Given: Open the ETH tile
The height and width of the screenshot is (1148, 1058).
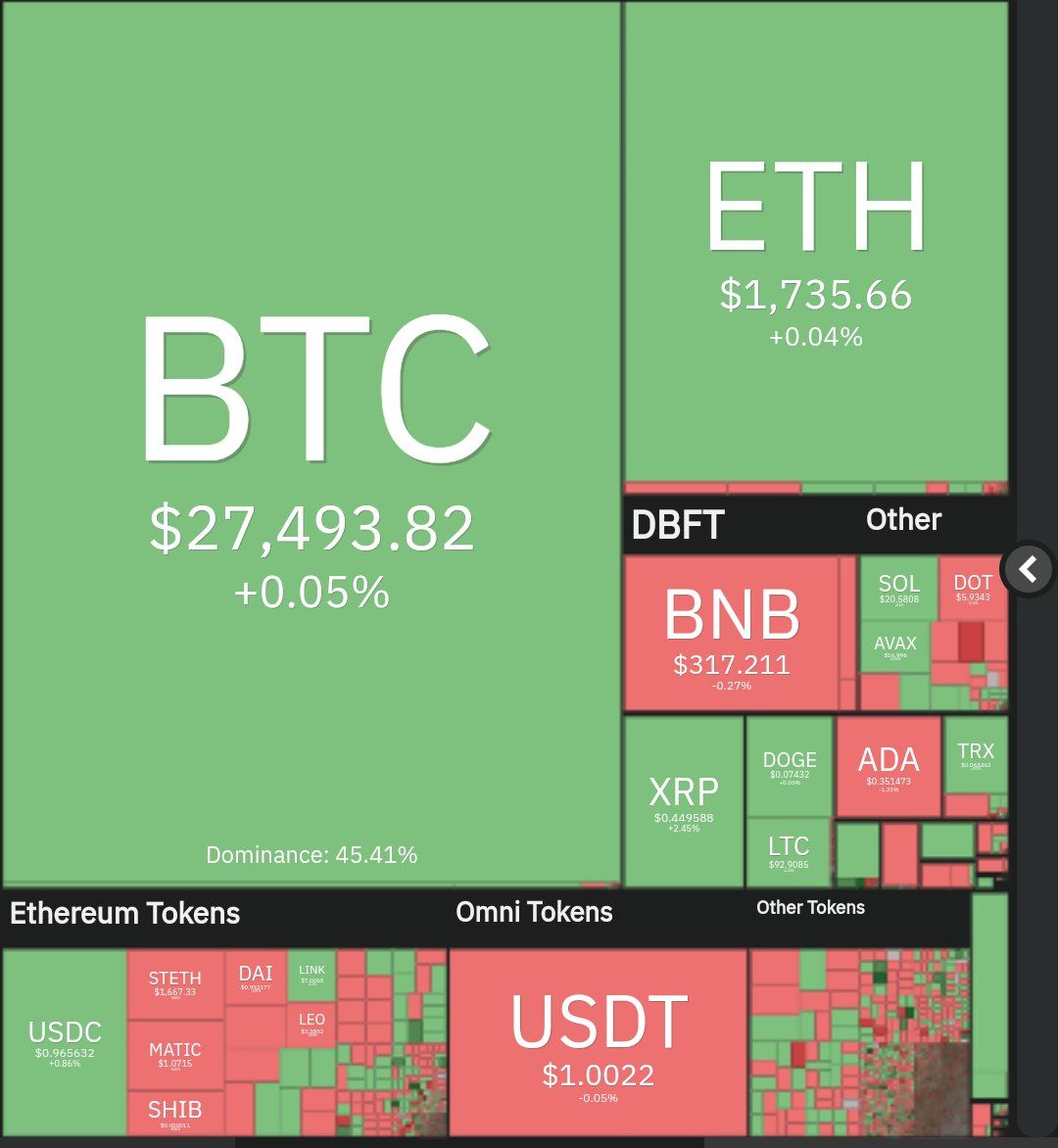Looking at the screenshot, I should [x=815, y=245].
